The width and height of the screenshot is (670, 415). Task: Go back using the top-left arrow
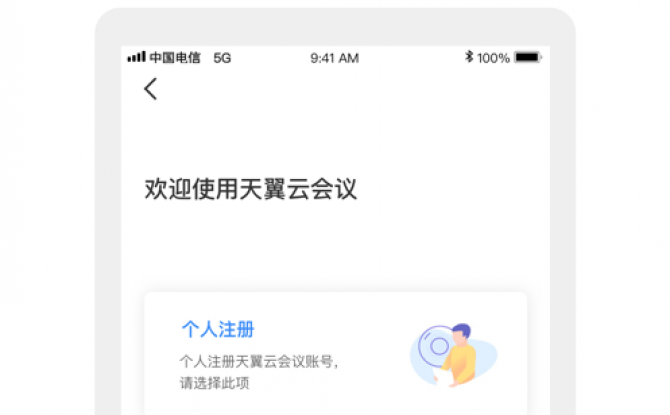(x=151, y=89)
